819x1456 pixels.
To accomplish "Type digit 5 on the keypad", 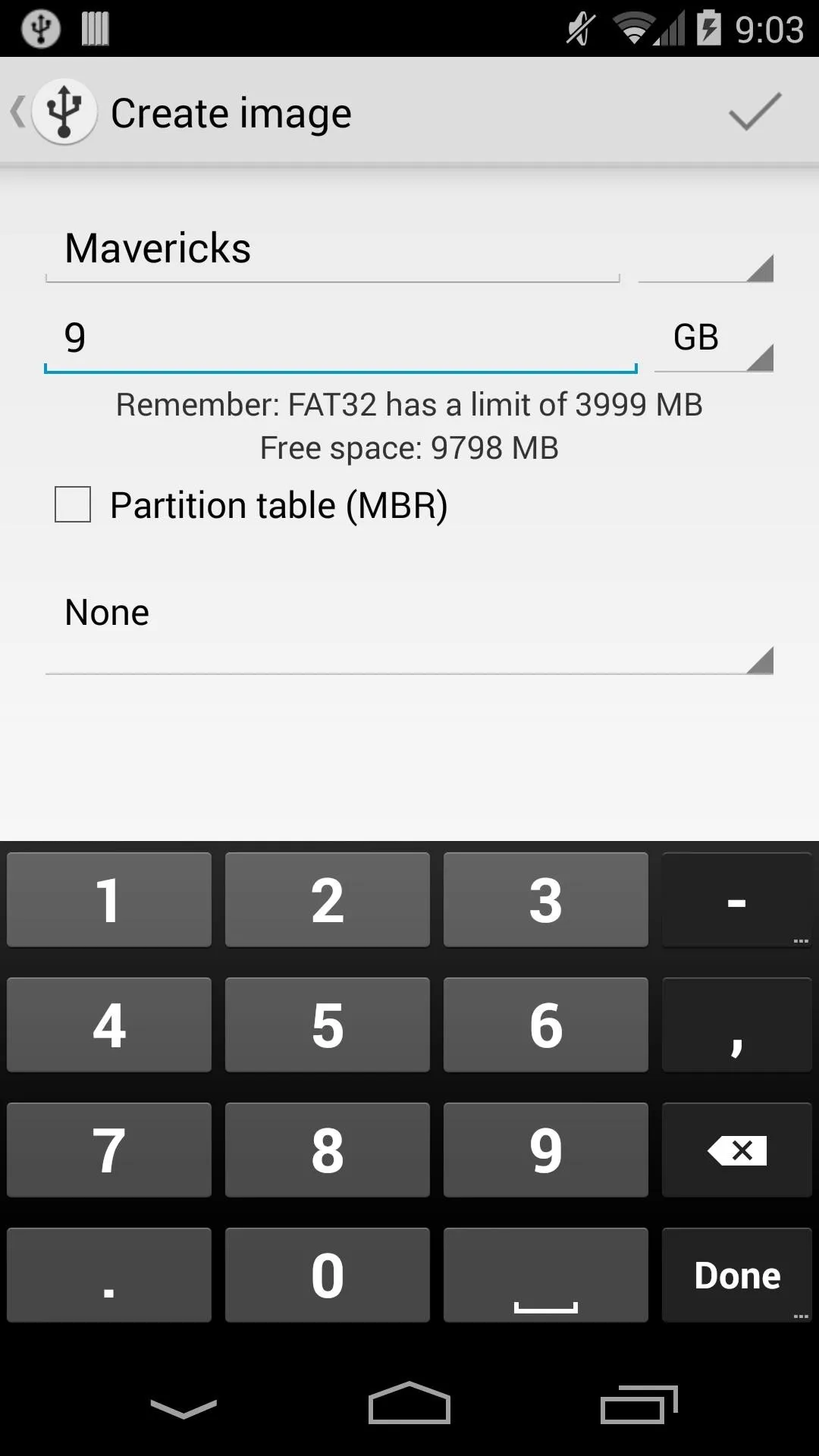I will (328, 1025).
